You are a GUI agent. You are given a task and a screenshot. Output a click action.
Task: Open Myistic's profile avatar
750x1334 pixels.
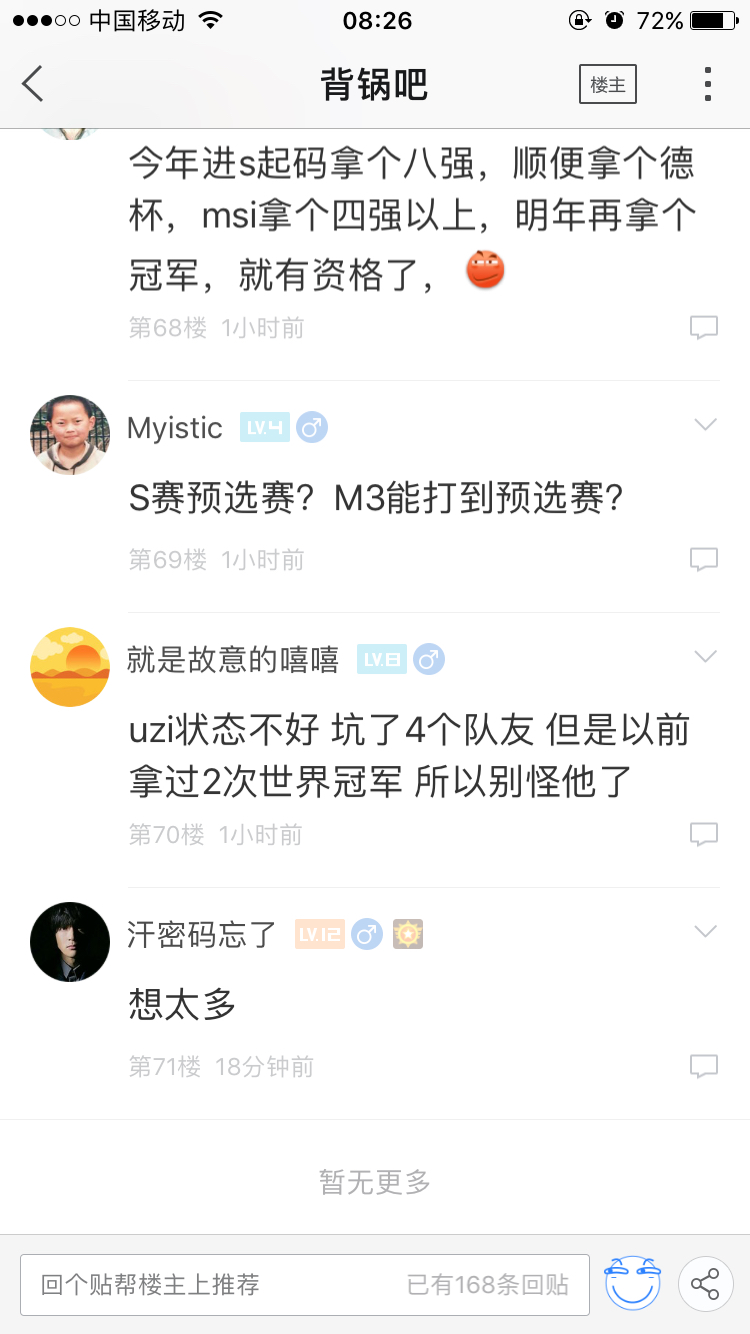pyautogui.click(x=70, y=434)
